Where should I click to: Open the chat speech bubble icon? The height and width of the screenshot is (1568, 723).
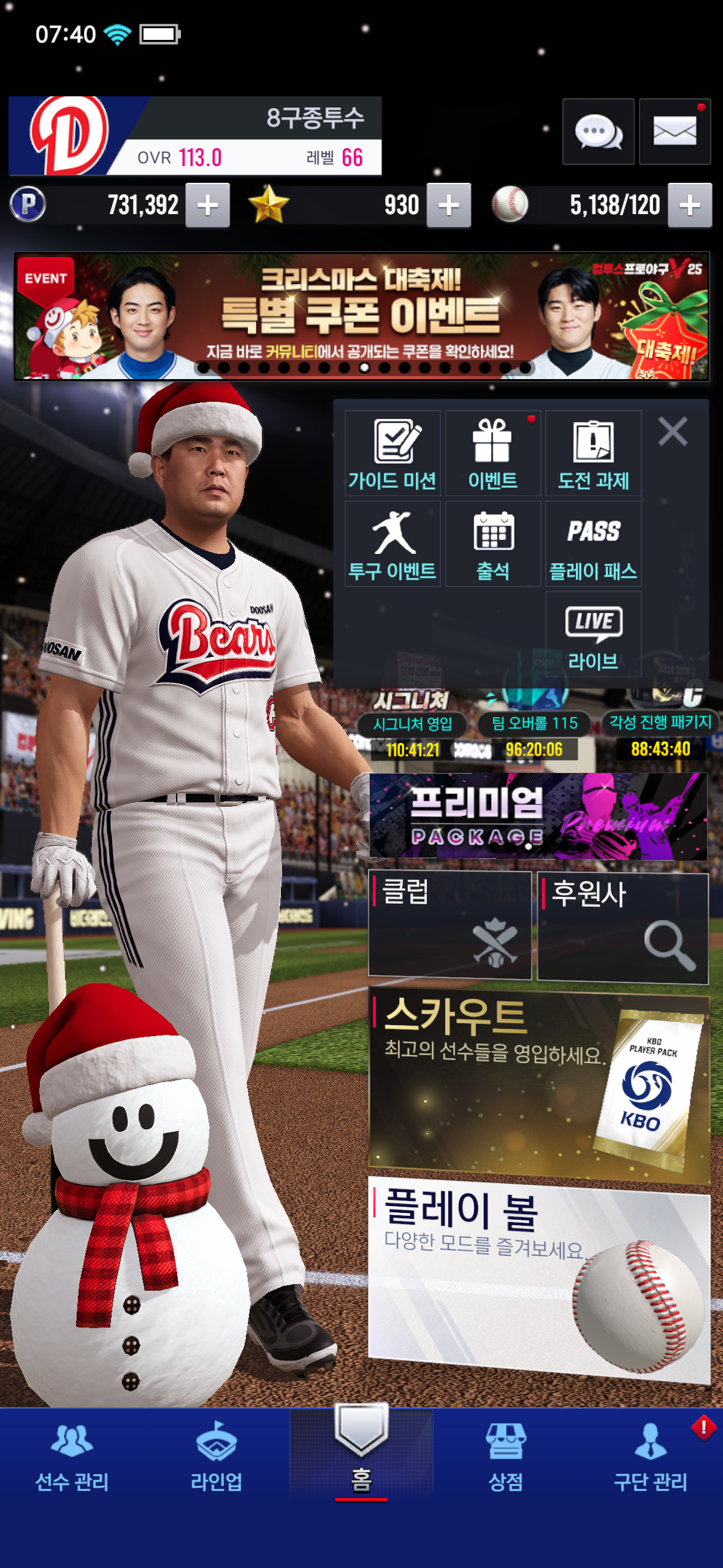598,131
